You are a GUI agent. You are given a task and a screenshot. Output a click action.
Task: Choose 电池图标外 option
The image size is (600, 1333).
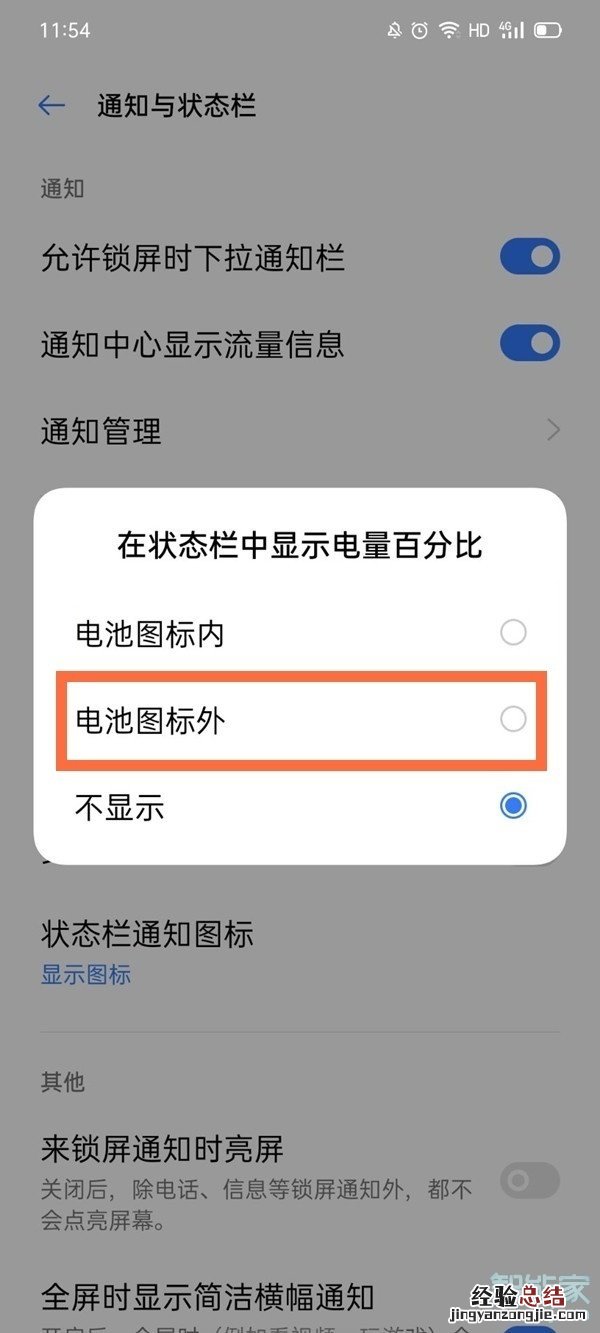pyautogui.click(x=513, y=719)
